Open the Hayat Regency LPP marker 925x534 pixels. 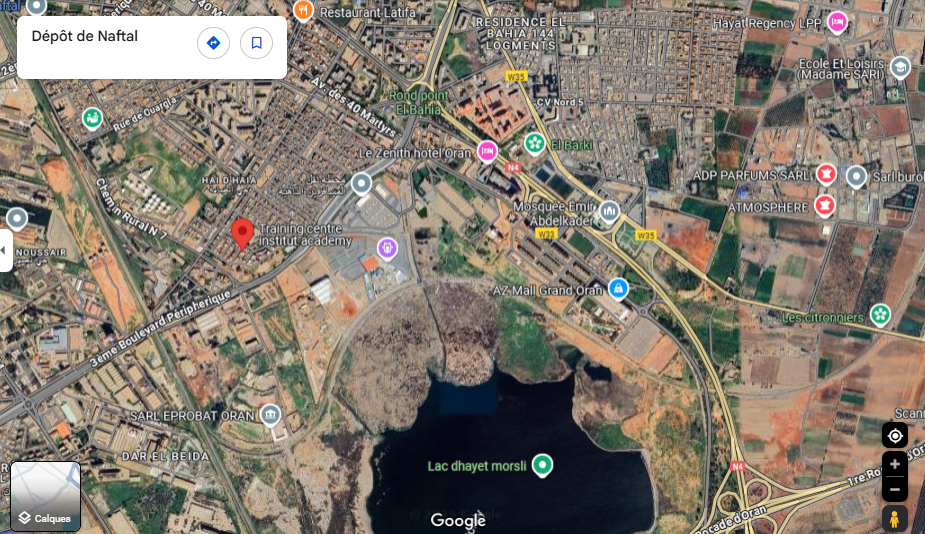pos(838,21)
